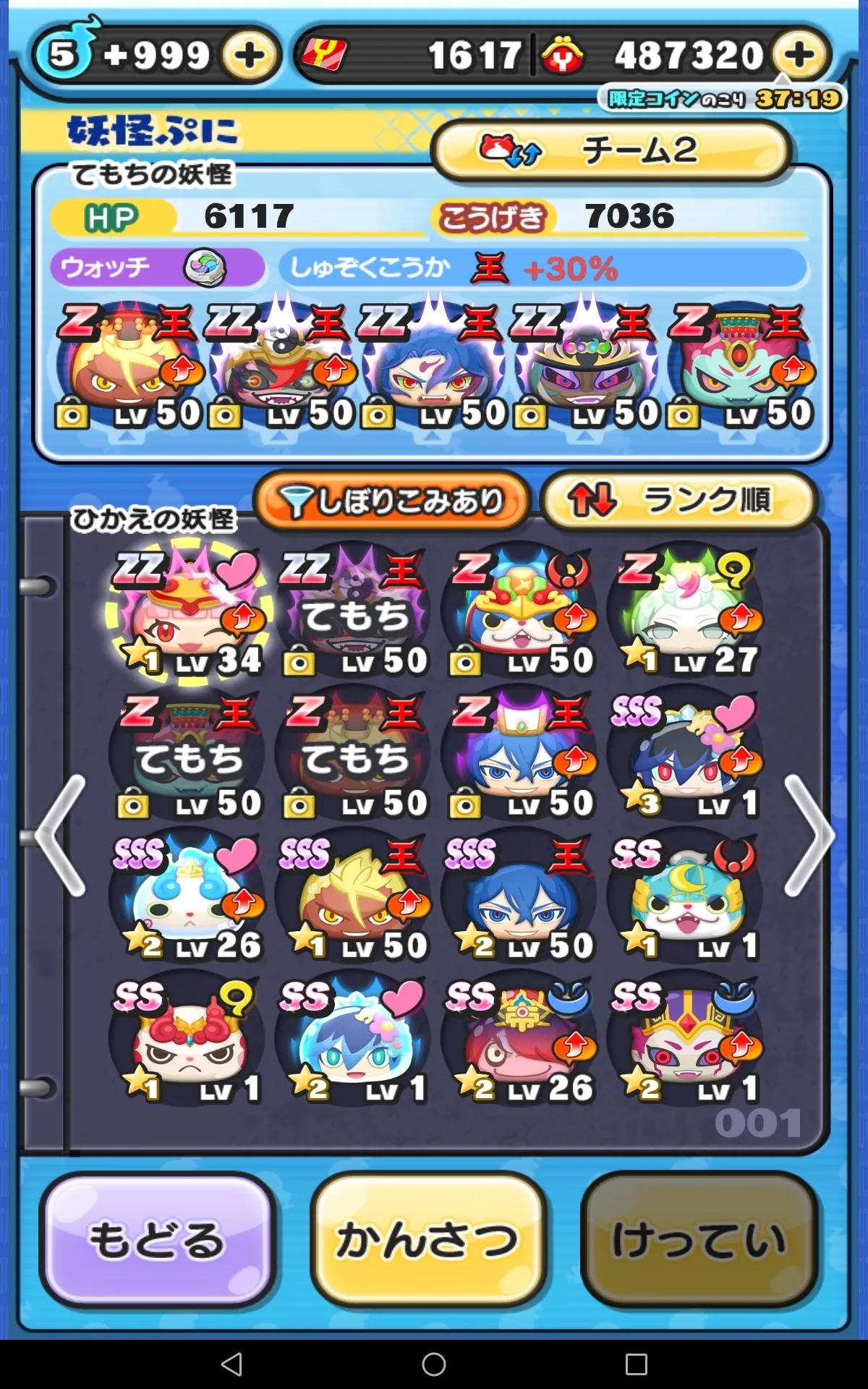Switch teams with the チーム2 button
Viewport: 868px width, 1389px height.
612,151
